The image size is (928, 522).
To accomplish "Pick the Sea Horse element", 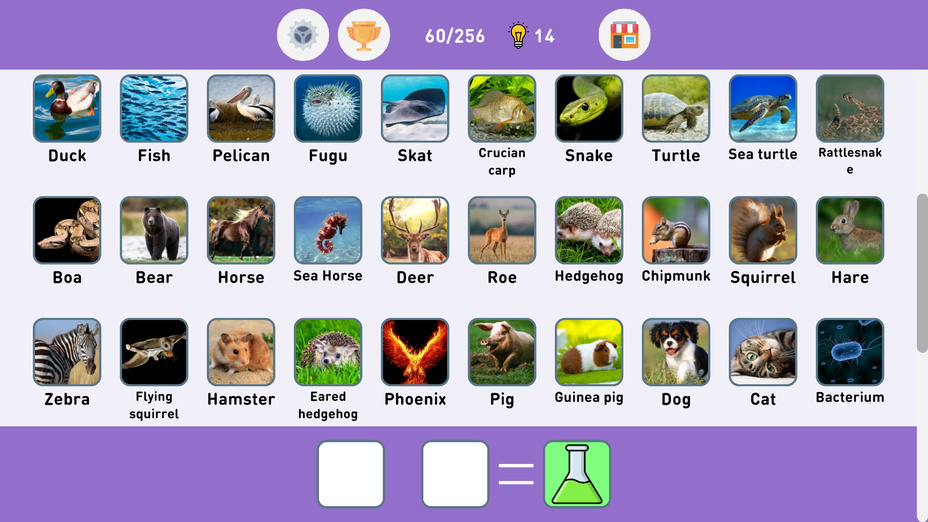I will tap(328, 230).
